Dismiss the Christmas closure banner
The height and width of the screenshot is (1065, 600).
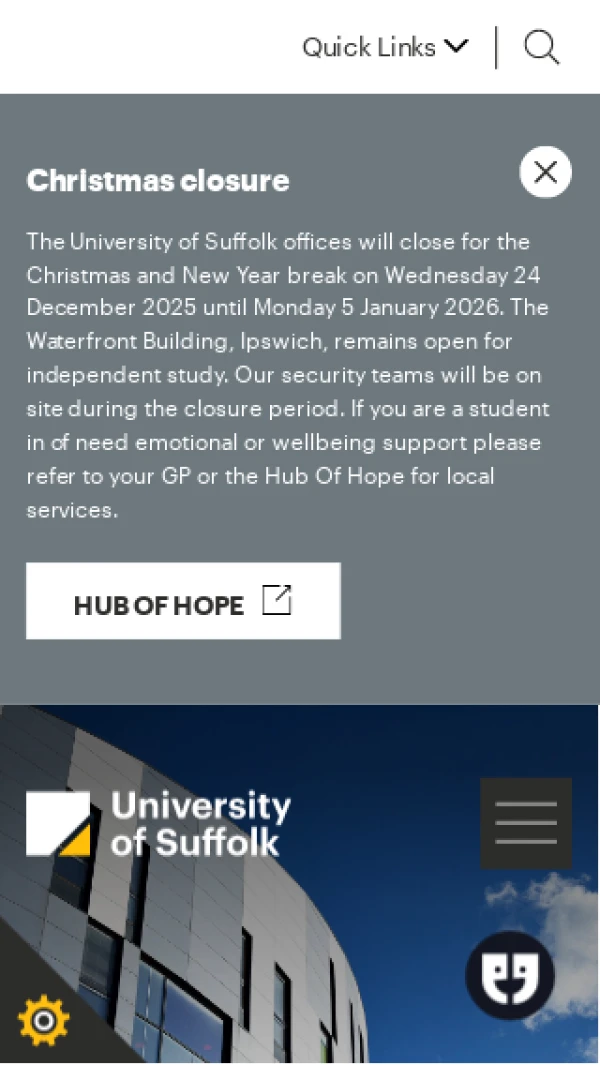[545, 172]
